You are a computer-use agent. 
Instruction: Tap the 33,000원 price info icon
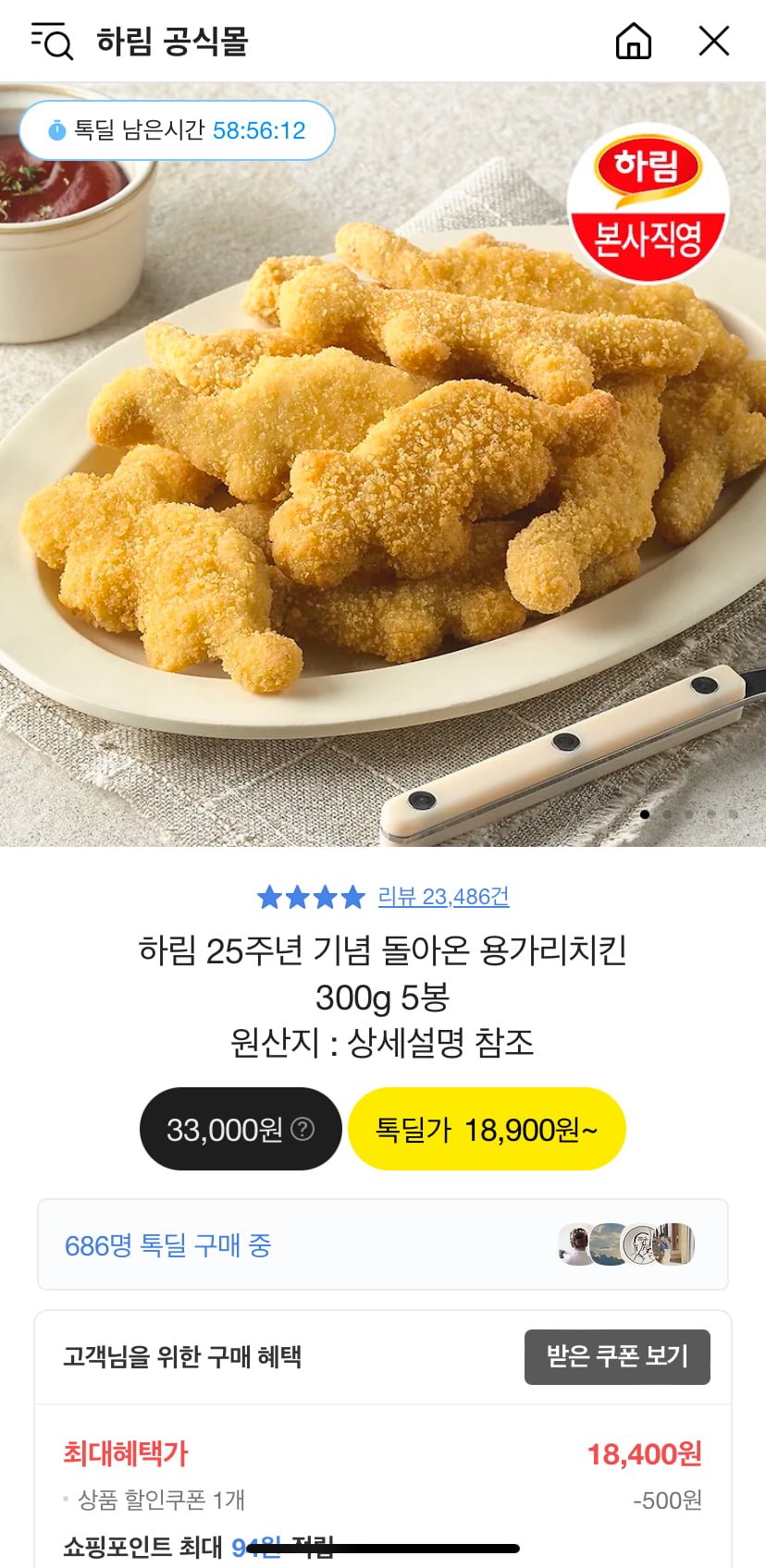(x=303, y=1129)
